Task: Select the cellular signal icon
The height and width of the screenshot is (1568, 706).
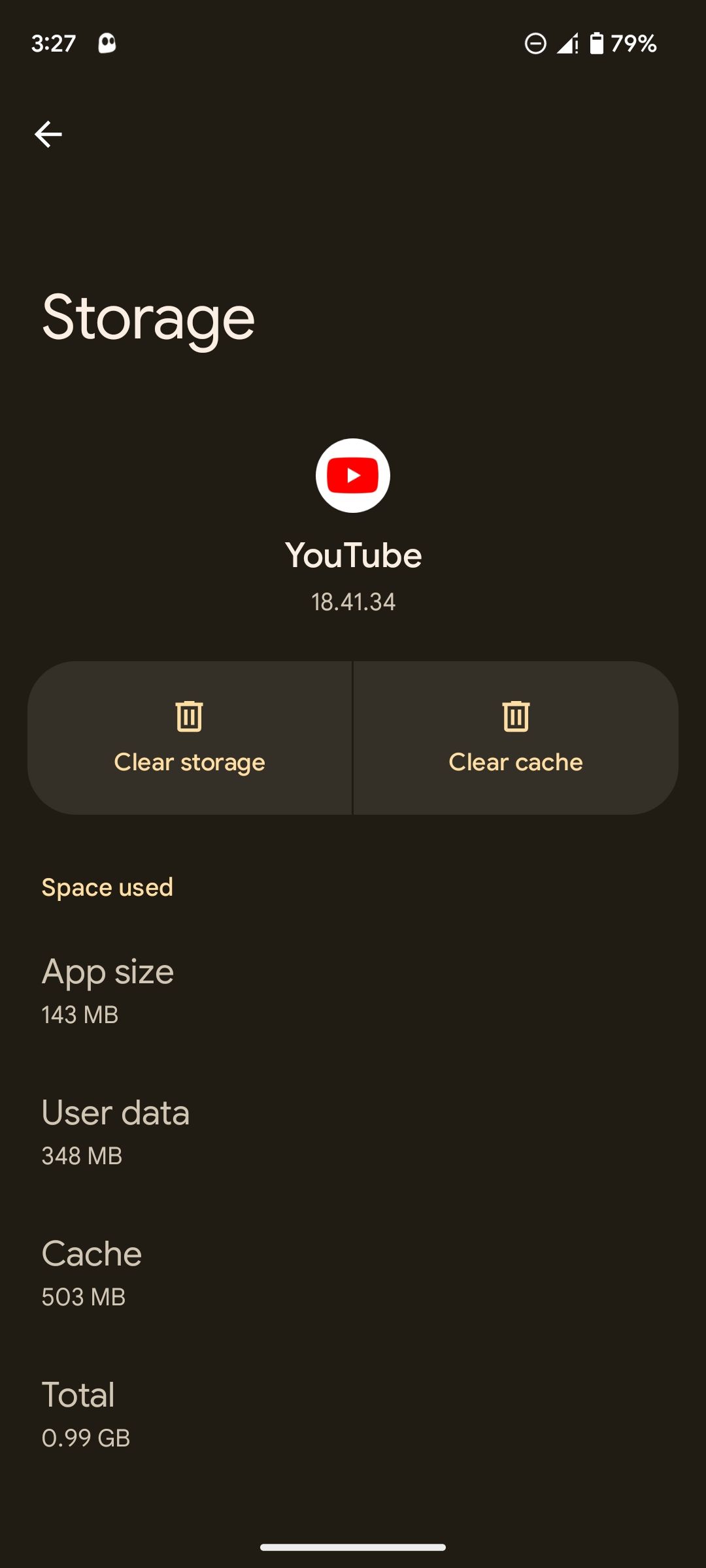Action: 566,43
